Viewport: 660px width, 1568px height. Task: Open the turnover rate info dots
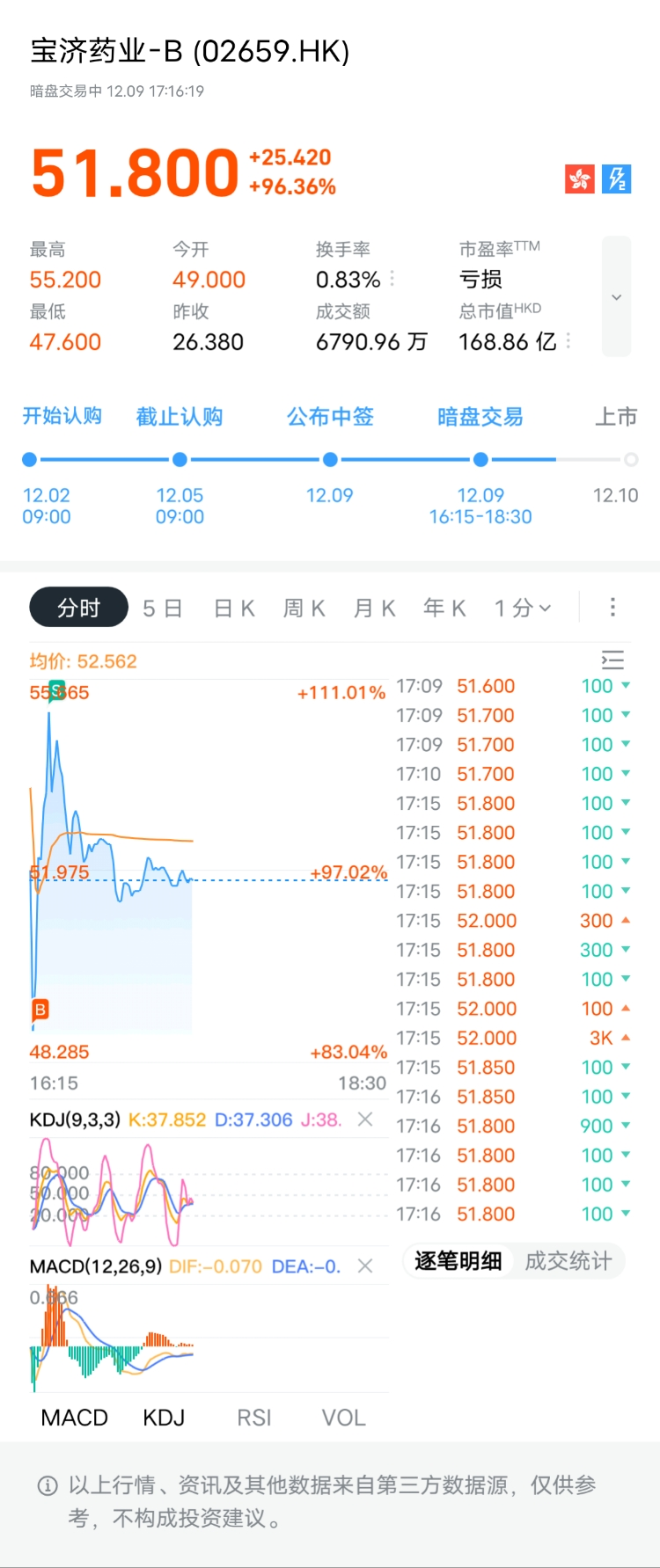pyautogui.click(x=392, y=279)
